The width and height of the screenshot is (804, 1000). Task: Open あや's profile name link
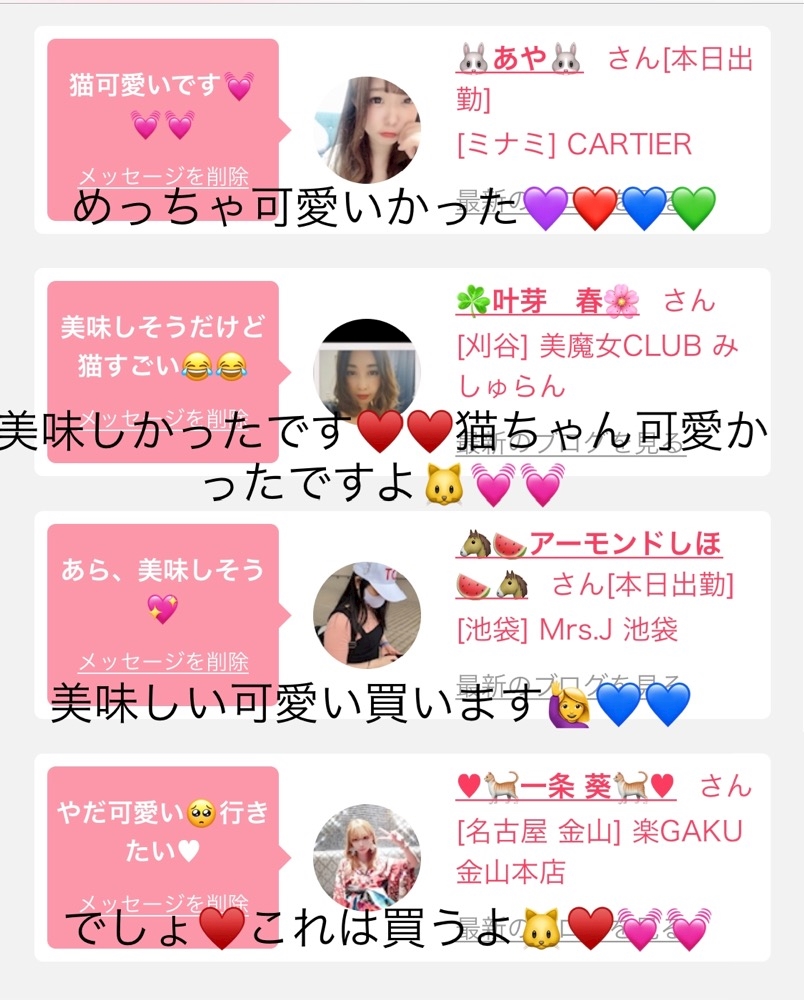[519, 59]
